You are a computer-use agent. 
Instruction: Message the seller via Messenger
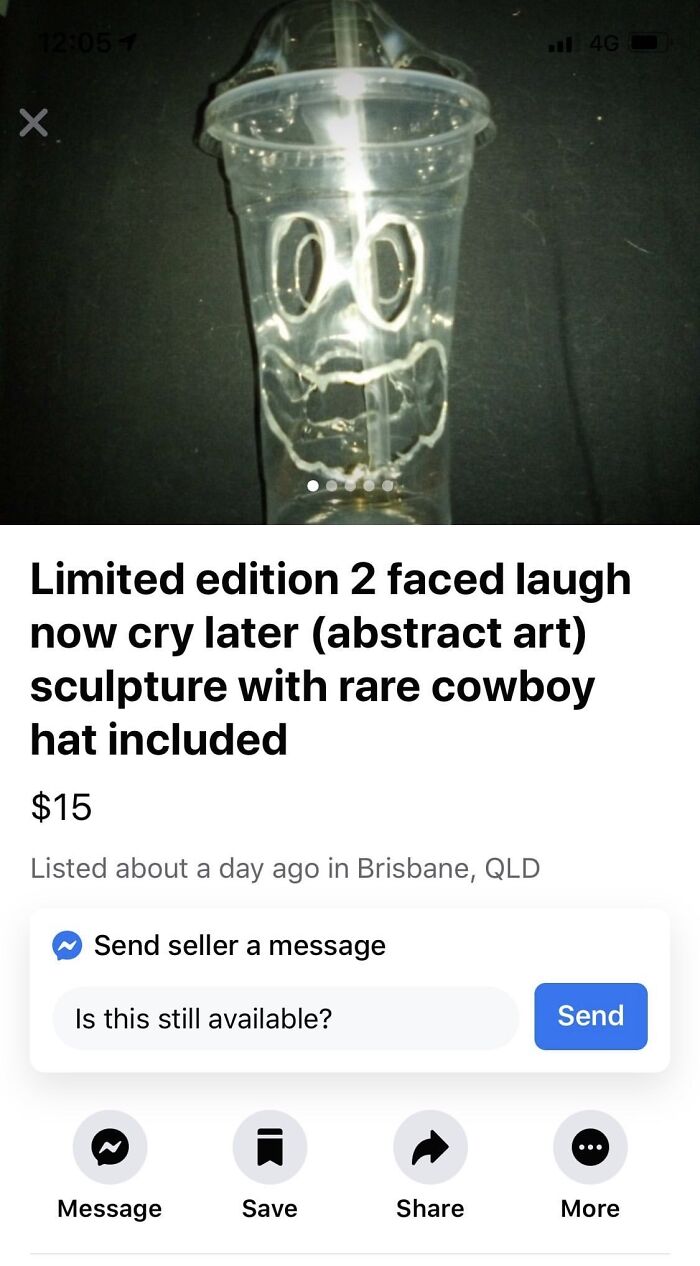110,1148
